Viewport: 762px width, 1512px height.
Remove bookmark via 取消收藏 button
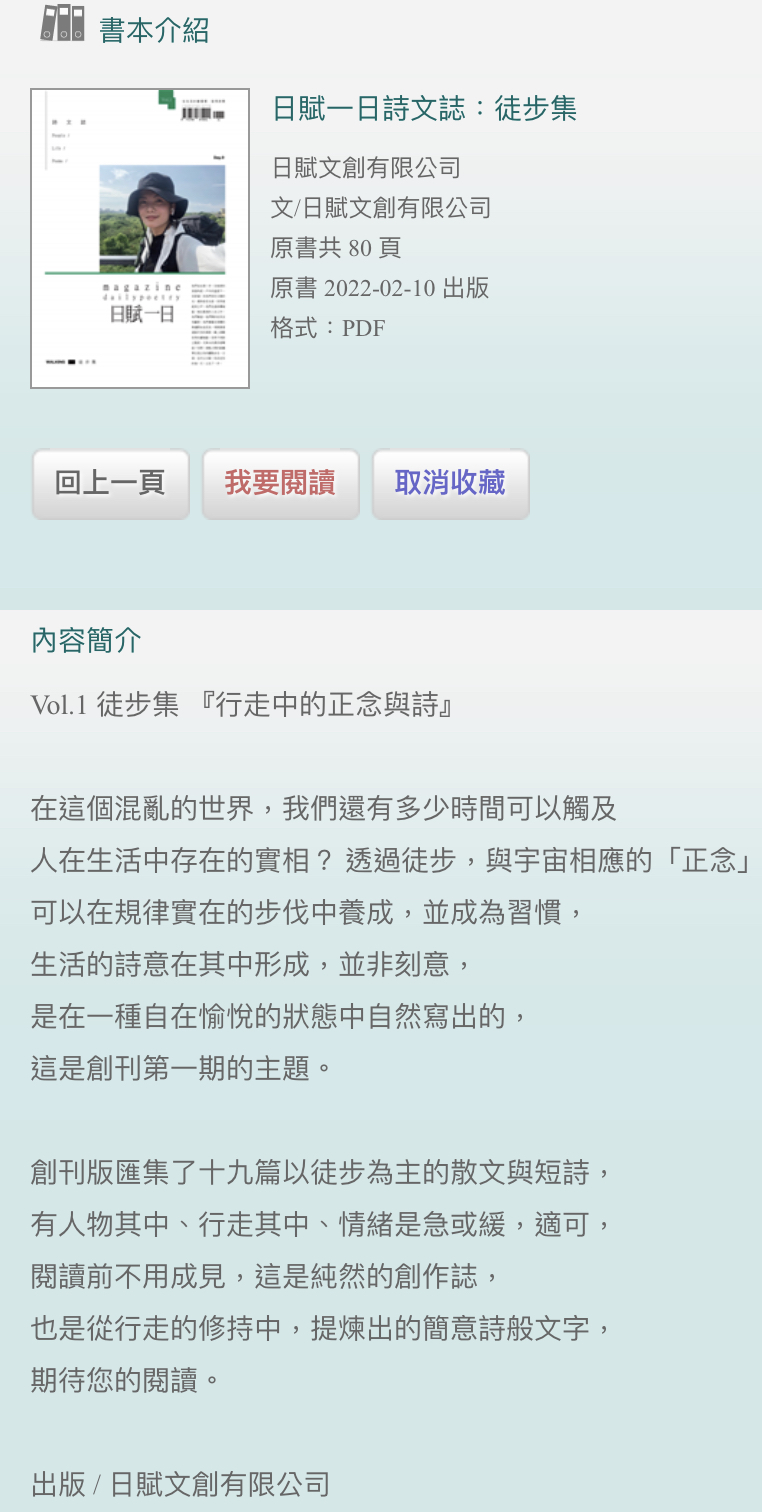pos(450,484)
